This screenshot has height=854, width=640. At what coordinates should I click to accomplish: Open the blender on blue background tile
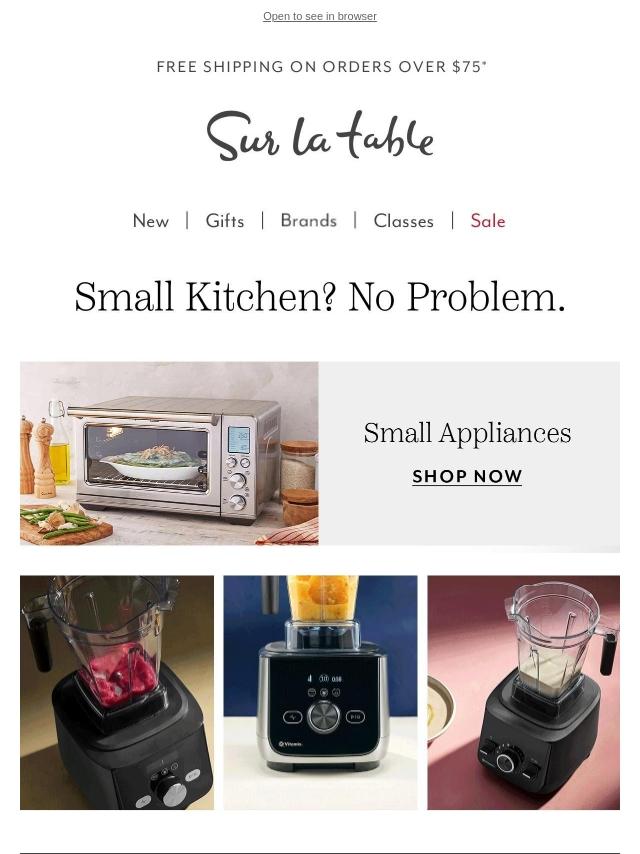(320, 692)
